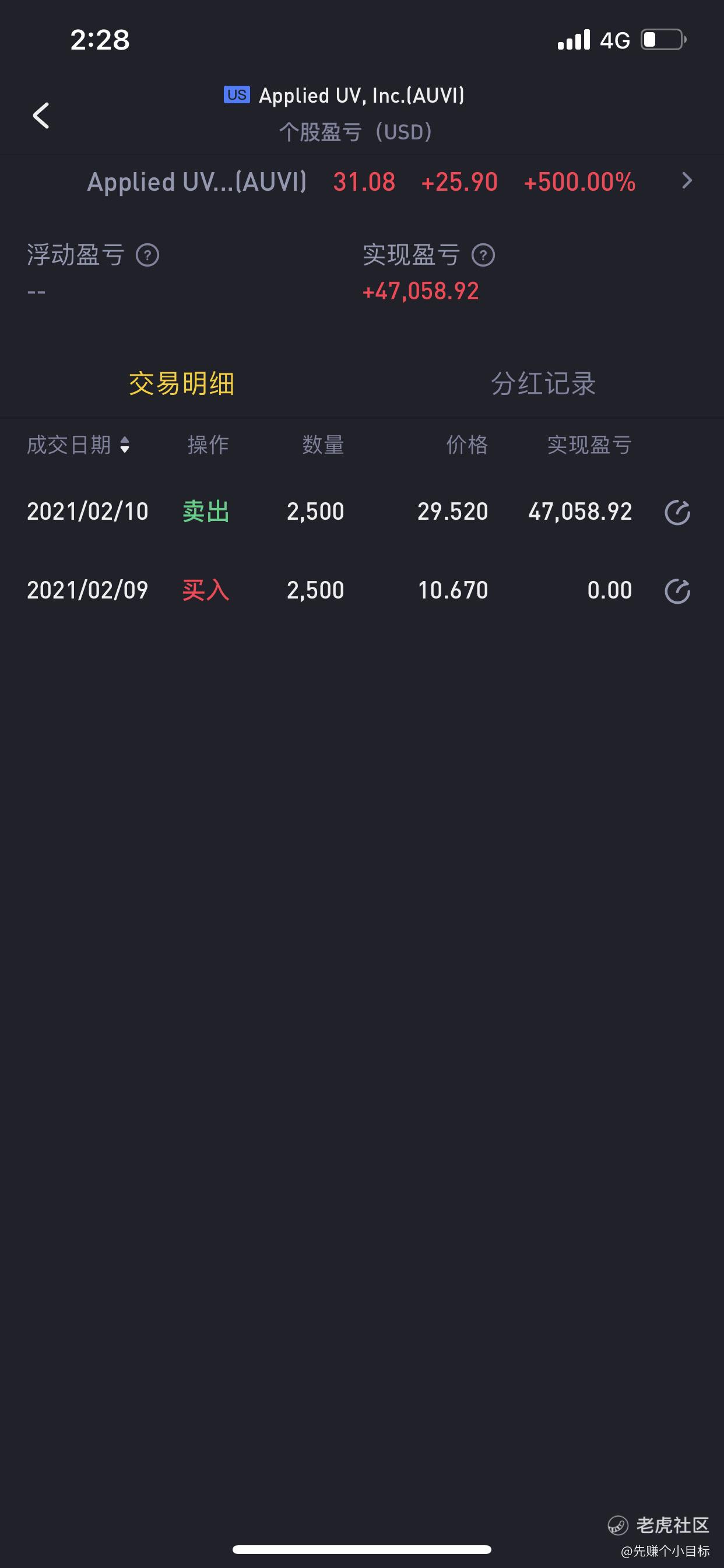Viewport: 724px width, 1568px height.
Task: Open the 2021/02/10 卖出 trade icon
Action: pyautogui.click(x=677, y=512)
